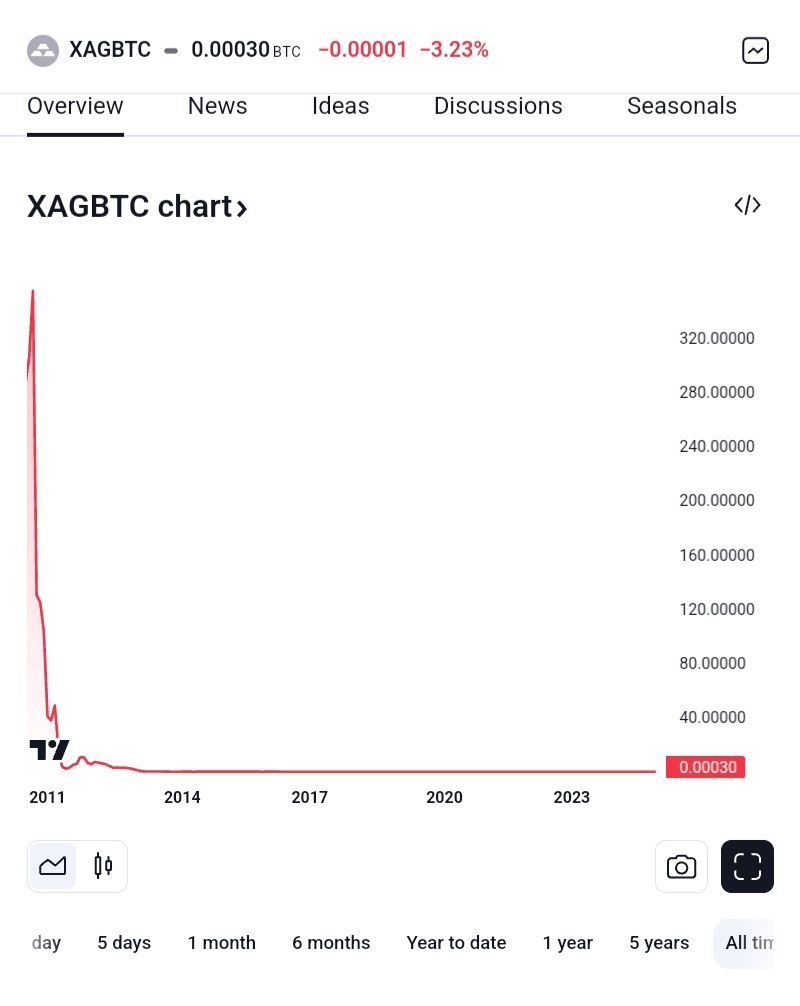The height and width of the screenshot is (1006, 800).
Task: Show Year to date range
Action: pyautogui.click(x=456, y=943)
